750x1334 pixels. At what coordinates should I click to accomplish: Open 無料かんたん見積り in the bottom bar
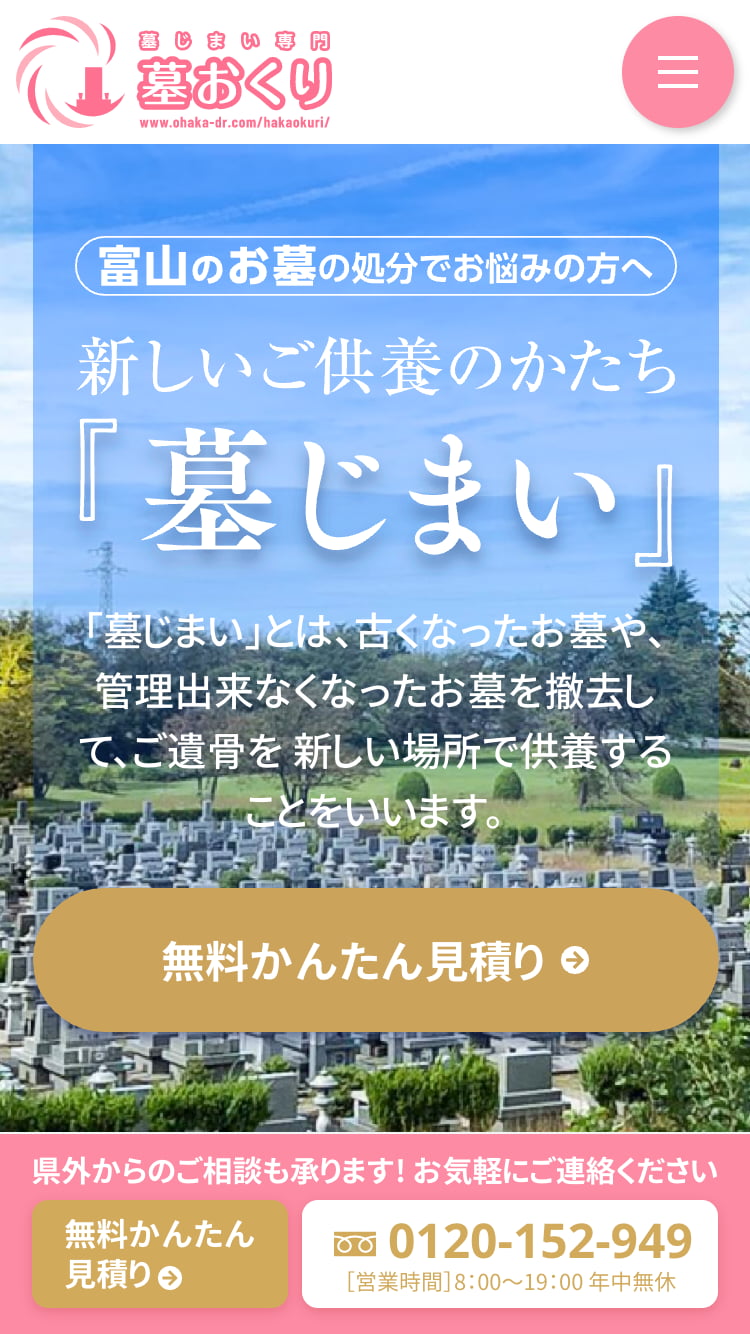point(160,1254)
